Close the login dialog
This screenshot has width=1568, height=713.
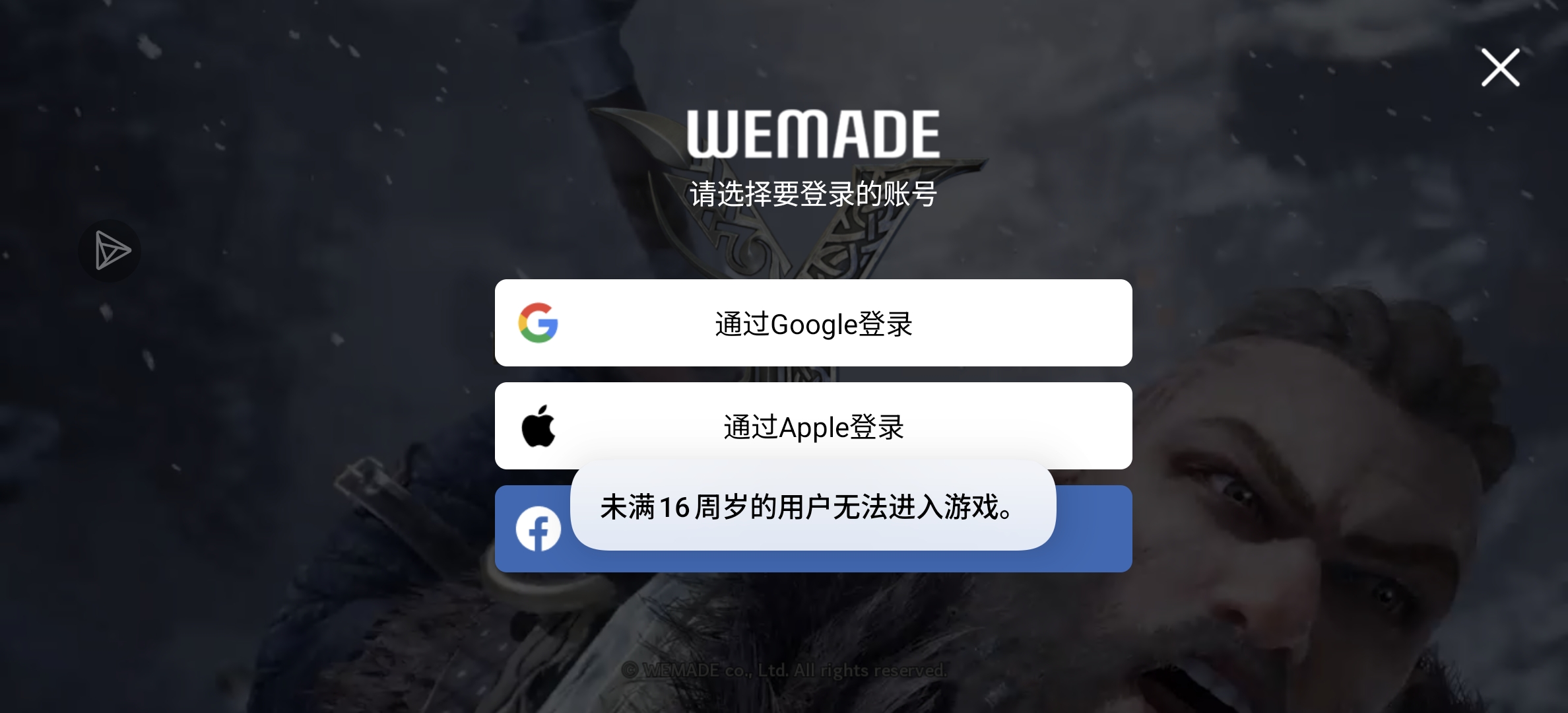[1500, 67]
